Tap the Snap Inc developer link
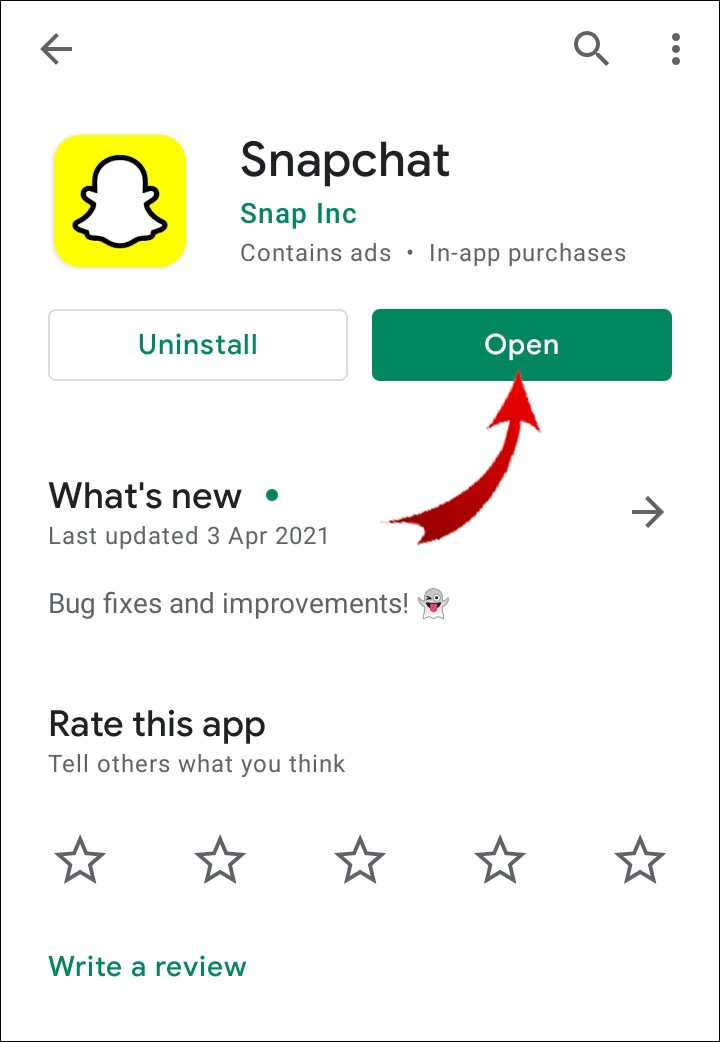 coord(298,213)
